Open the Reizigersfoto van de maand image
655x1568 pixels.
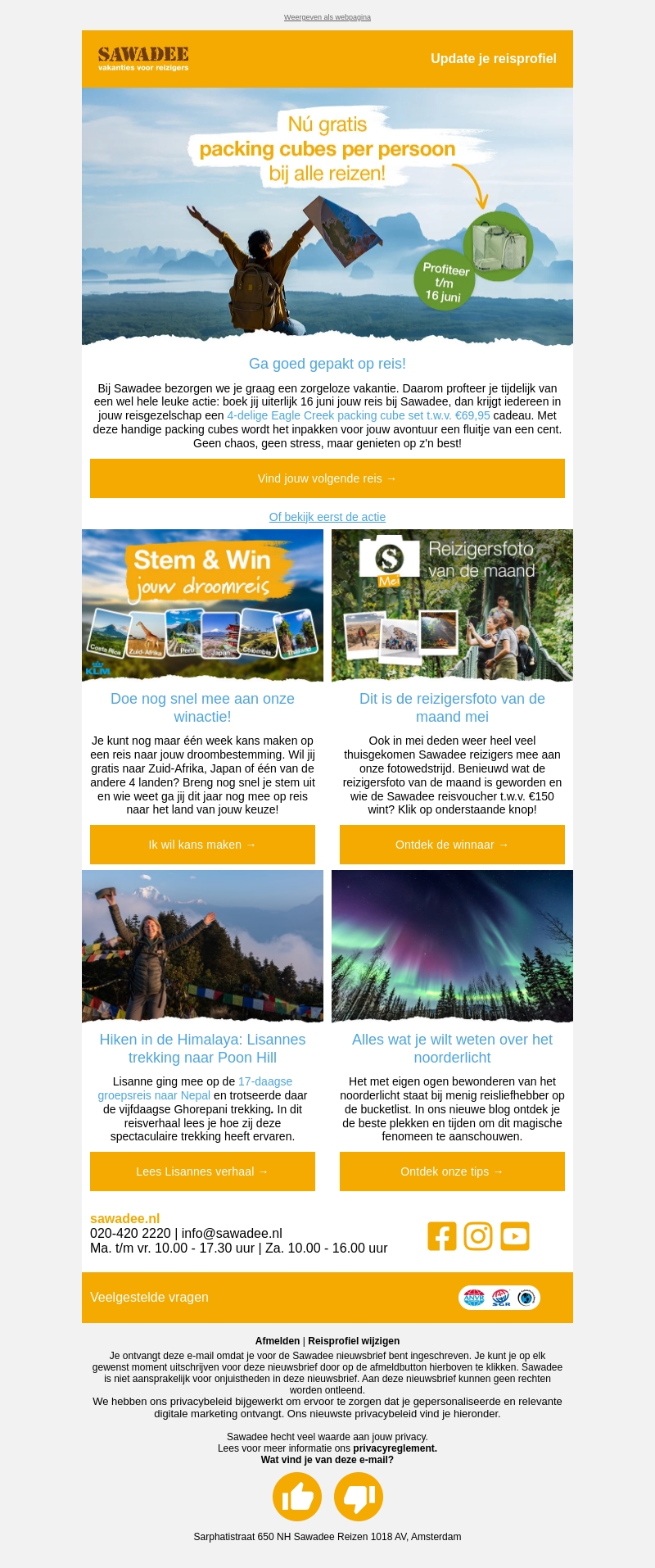[452, 605]
